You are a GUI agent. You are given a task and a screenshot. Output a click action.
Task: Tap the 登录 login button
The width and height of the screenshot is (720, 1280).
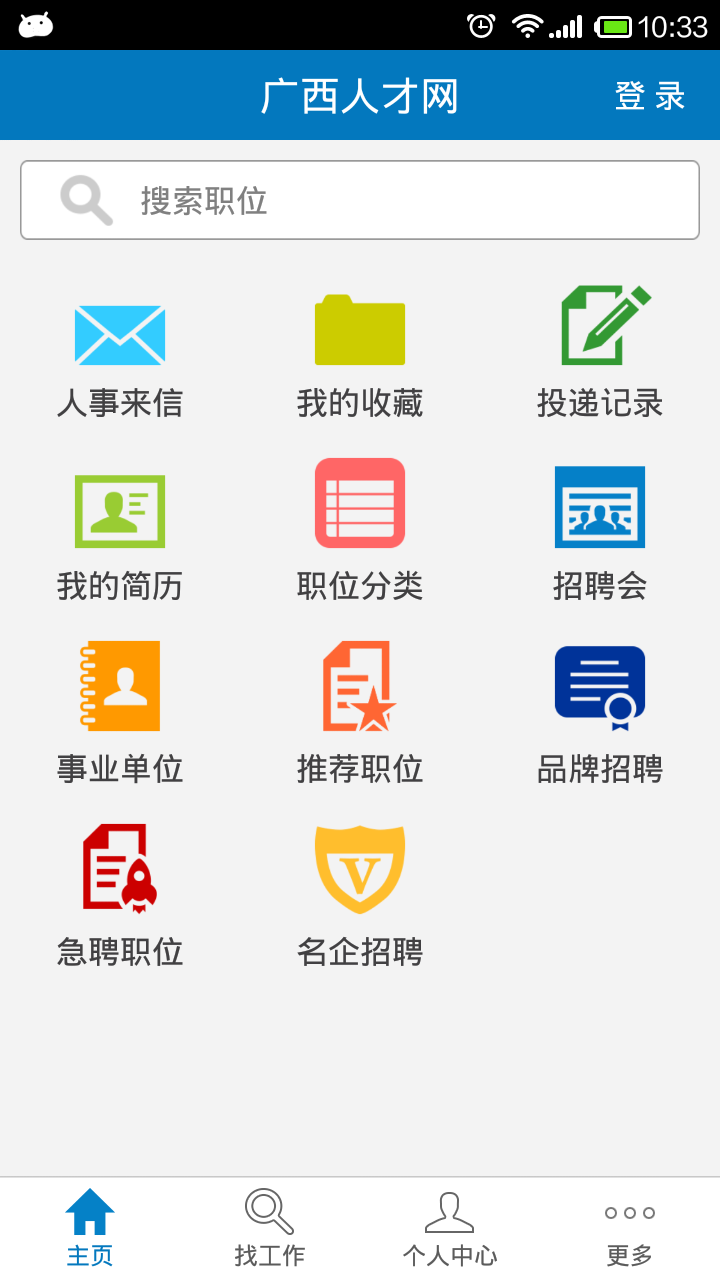(x=650, y=97)
